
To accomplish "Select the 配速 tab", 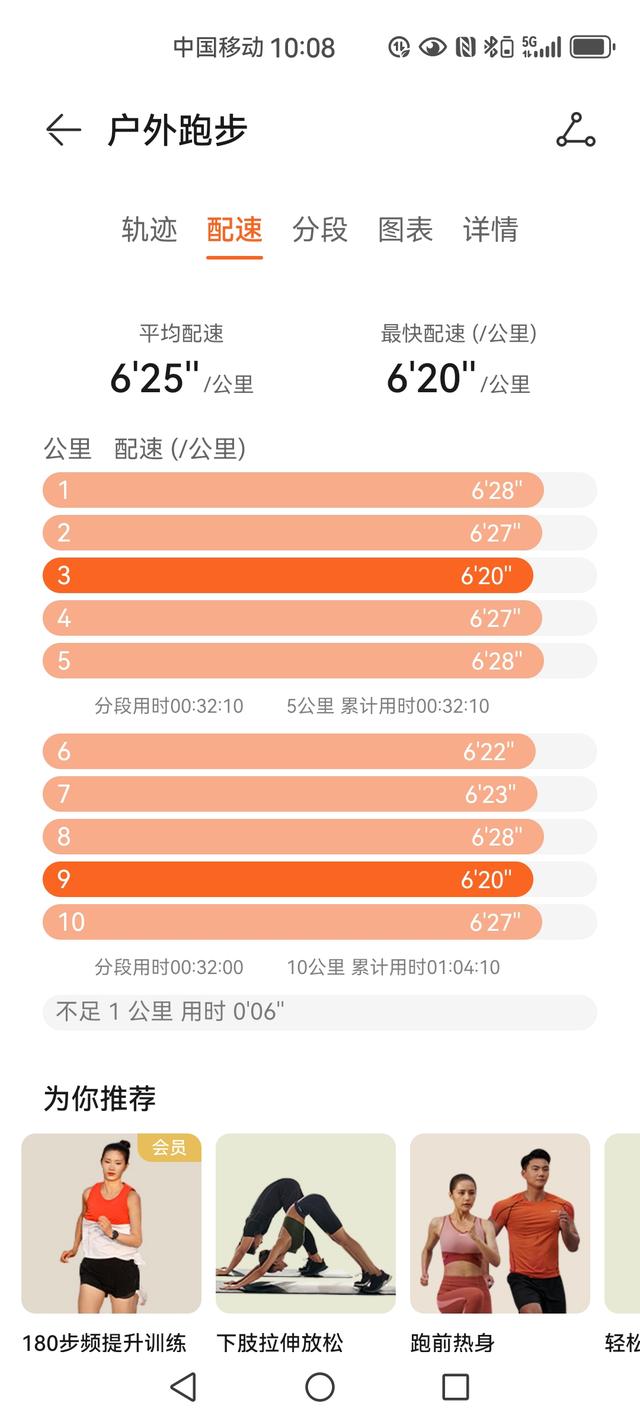I will 235,229.
